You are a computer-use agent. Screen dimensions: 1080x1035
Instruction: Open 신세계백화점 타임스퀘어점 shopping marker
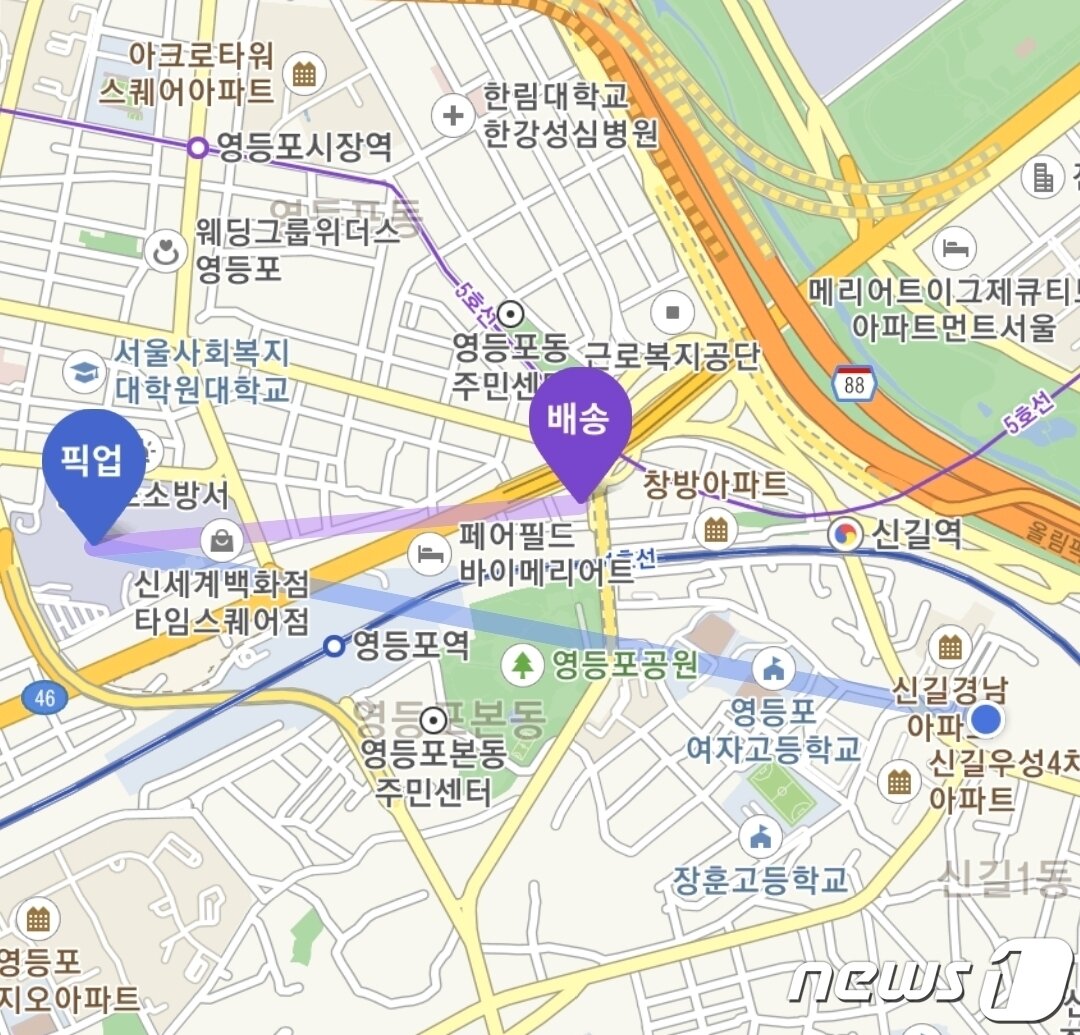(220, 542)
